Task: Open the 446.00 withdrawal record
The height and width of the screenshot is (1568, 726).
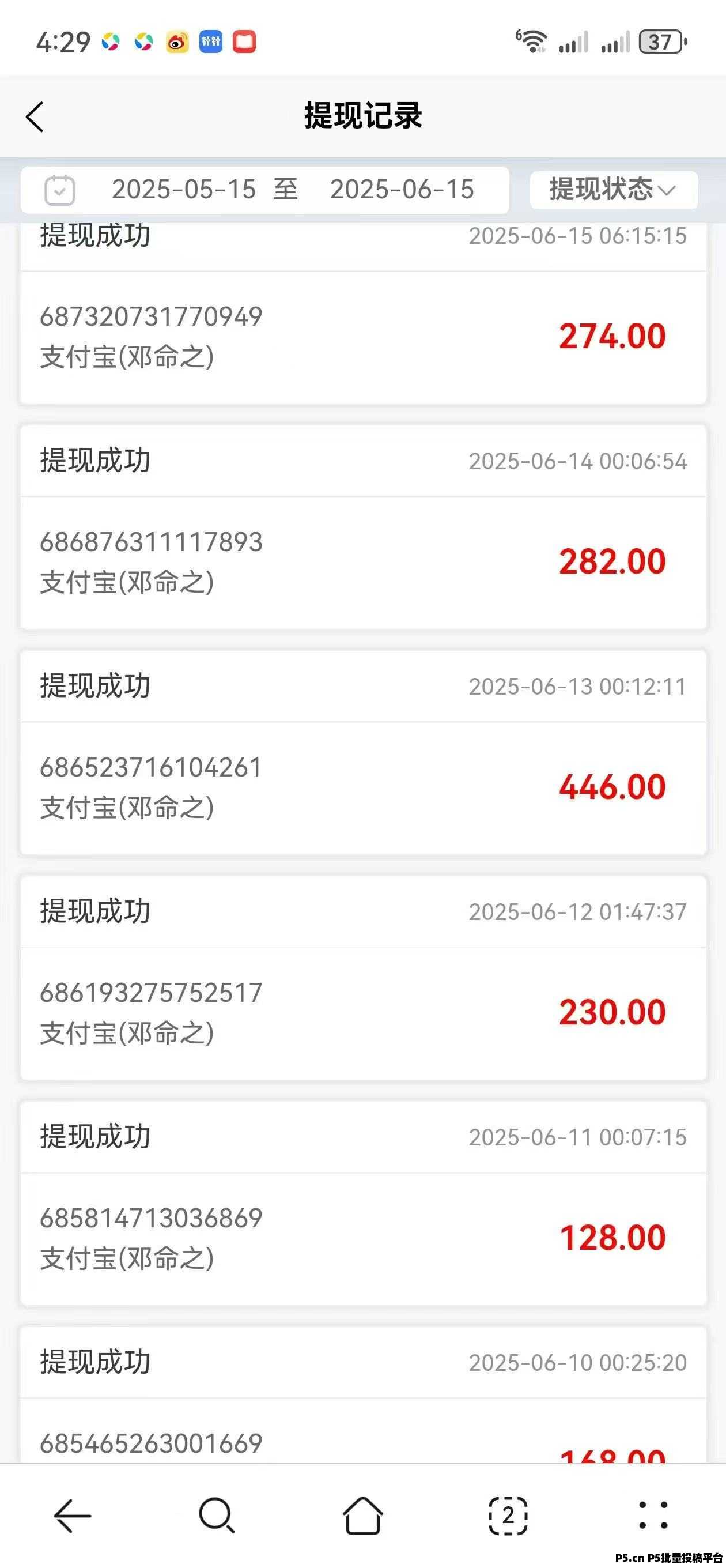Action: 364,752
